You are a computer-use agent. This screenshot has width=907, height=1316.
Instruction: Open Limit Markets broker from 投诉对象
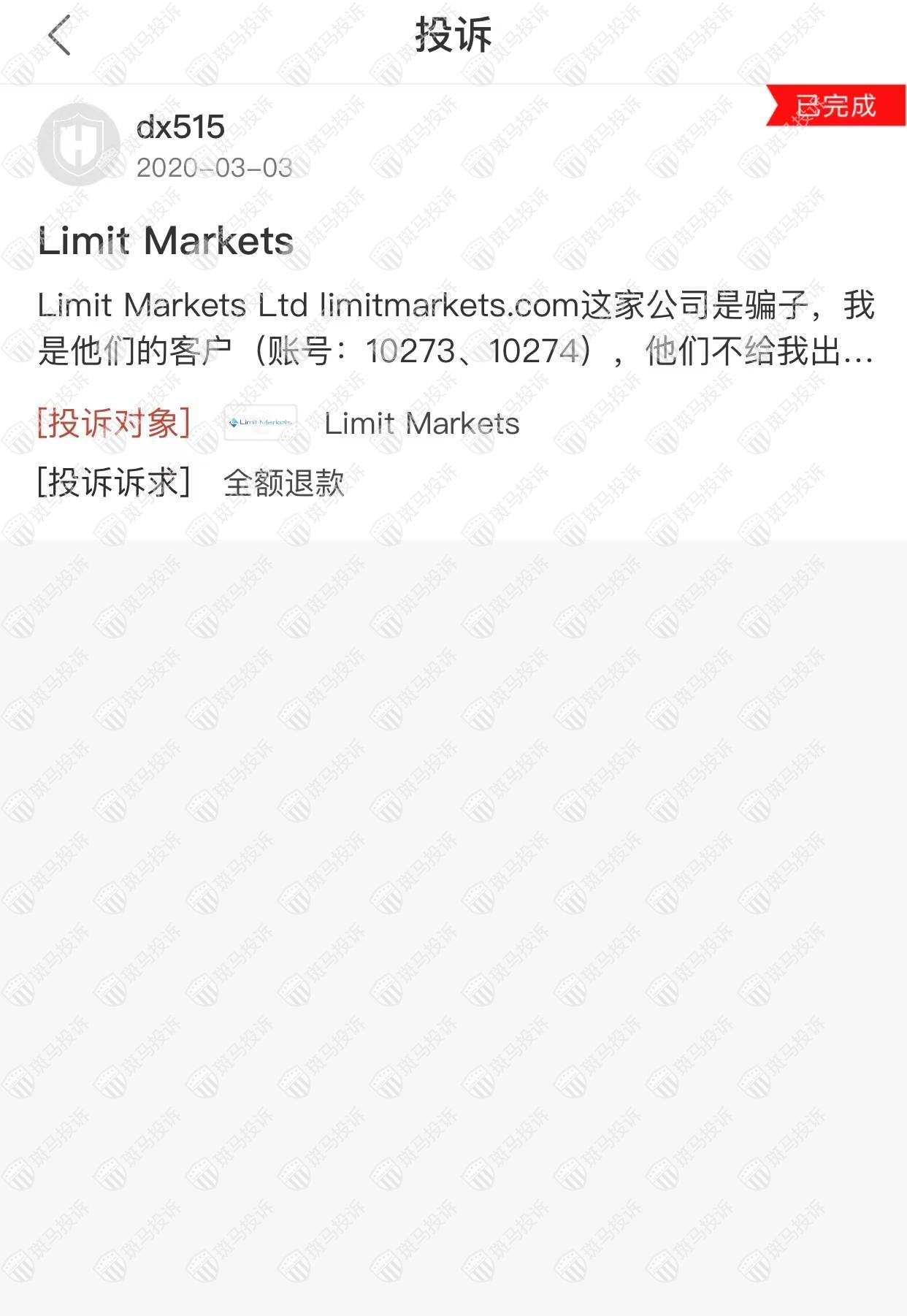[x=421, y=424]
